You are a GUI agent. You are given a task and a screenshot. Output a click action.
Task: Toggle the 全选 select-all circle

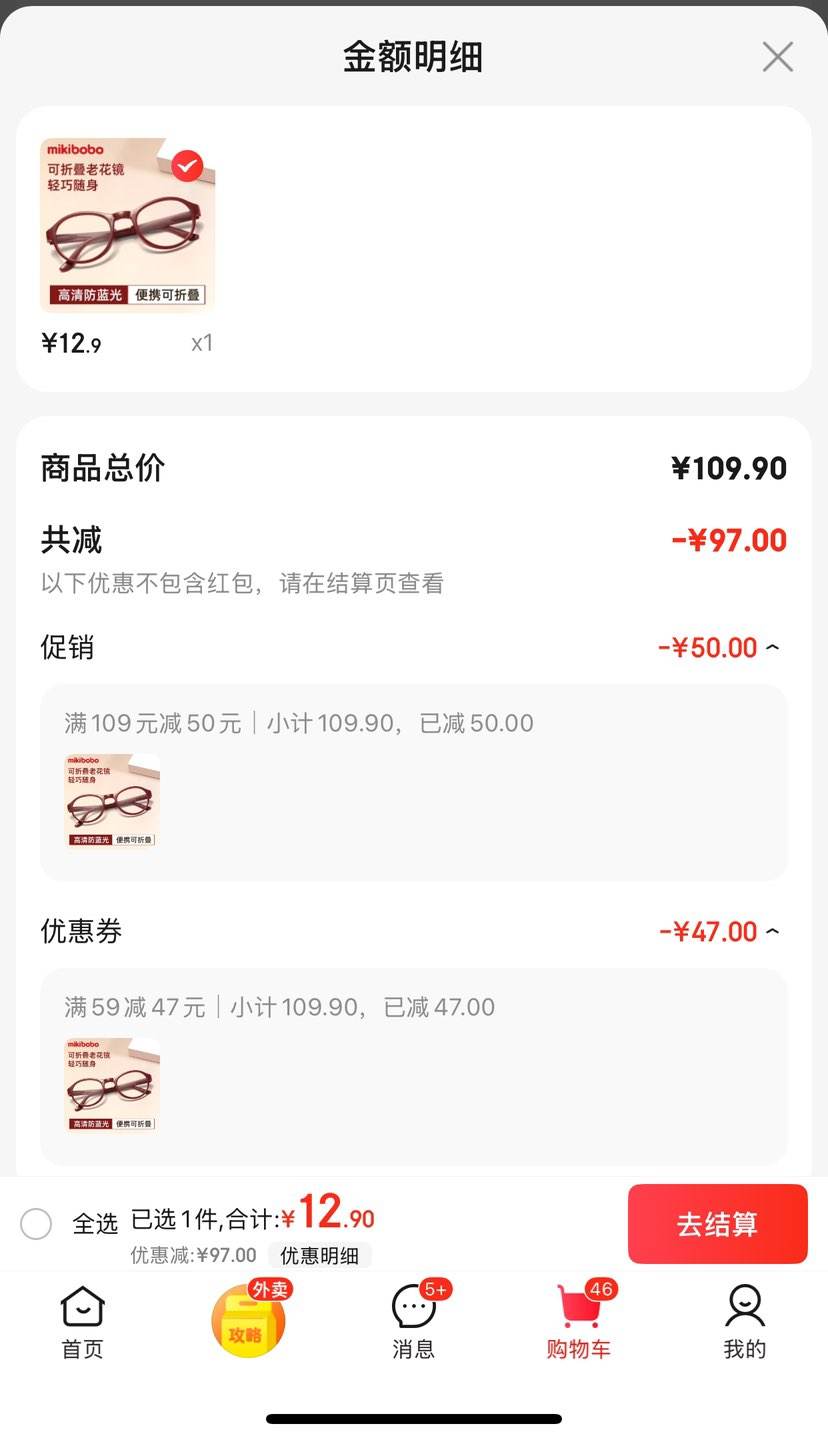point(36,1223)
